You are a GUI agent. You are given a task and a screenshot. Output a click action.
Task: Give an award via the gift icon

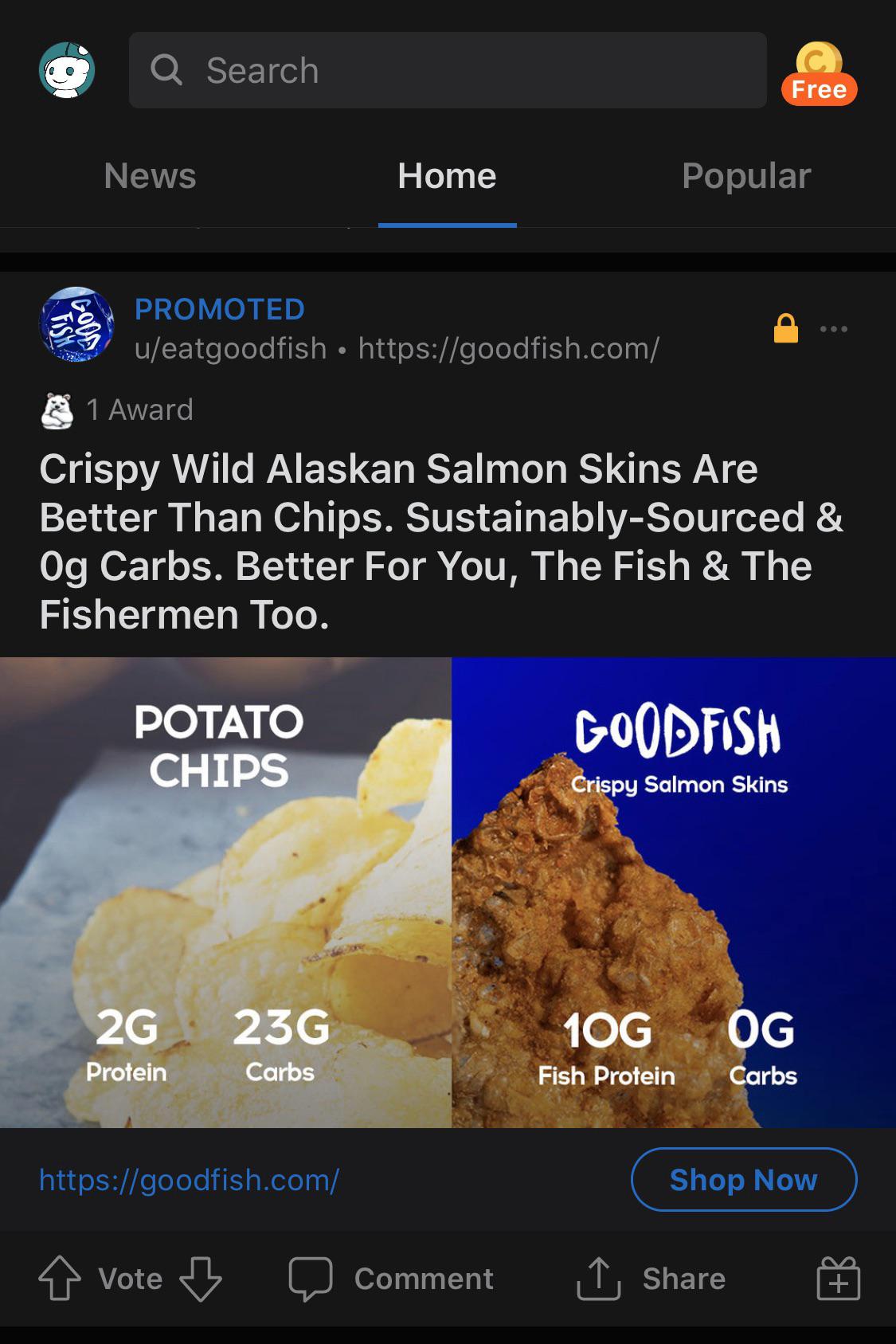pyautogui.click(x=838, y=1279)
